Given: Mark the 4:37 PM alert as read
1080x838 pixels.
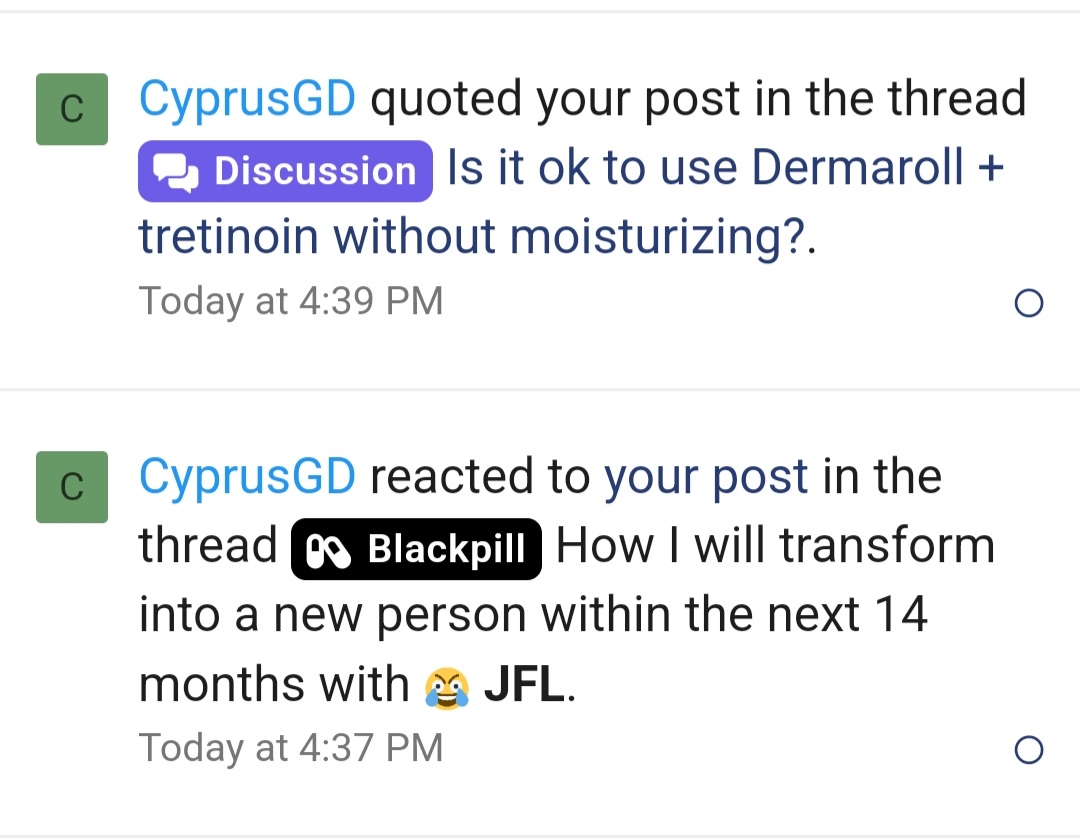Looking at the screenshot, I should tap(1028, 749).
